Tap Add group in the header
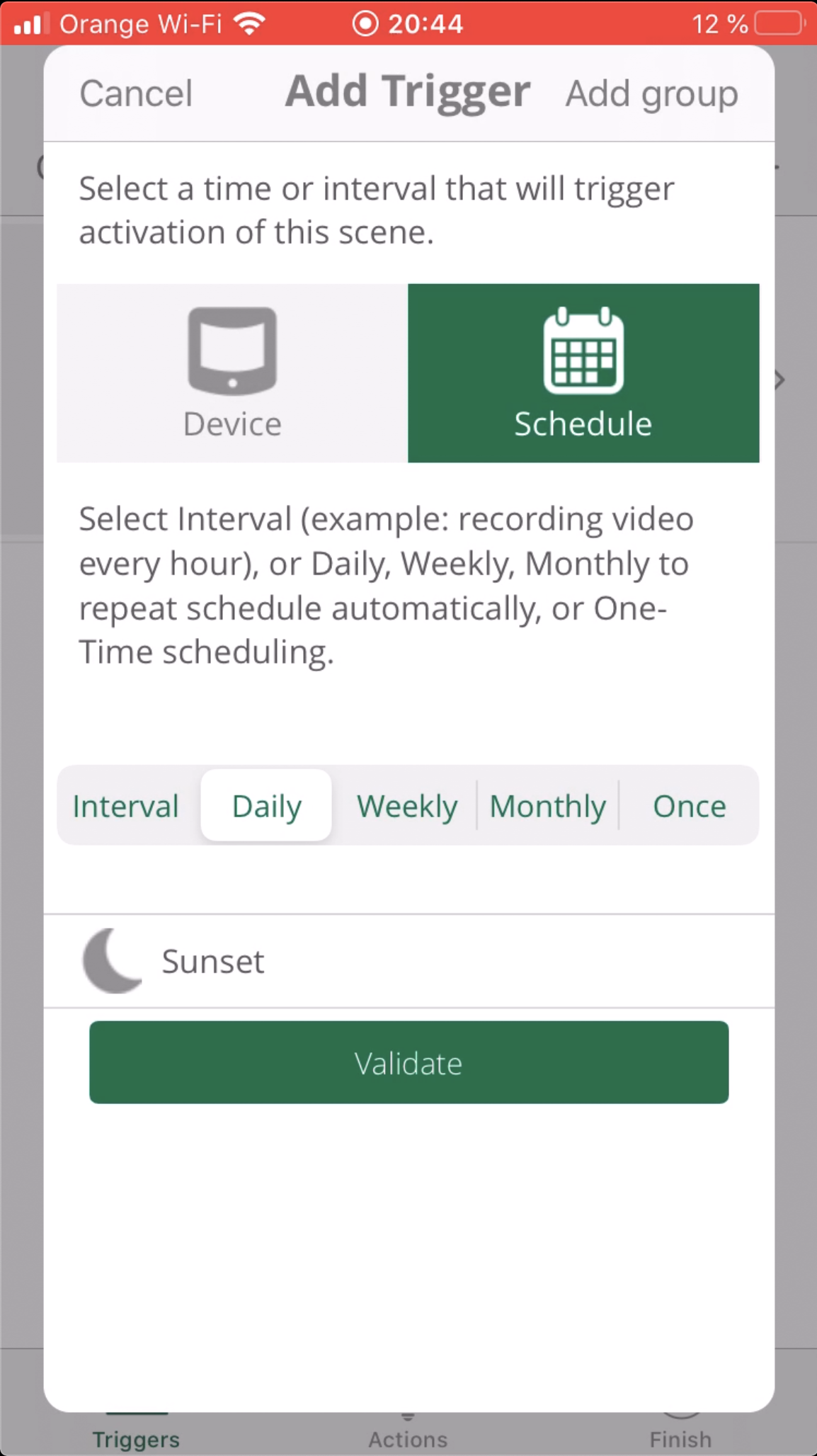817x1456 pixels. tap(651, 93)
